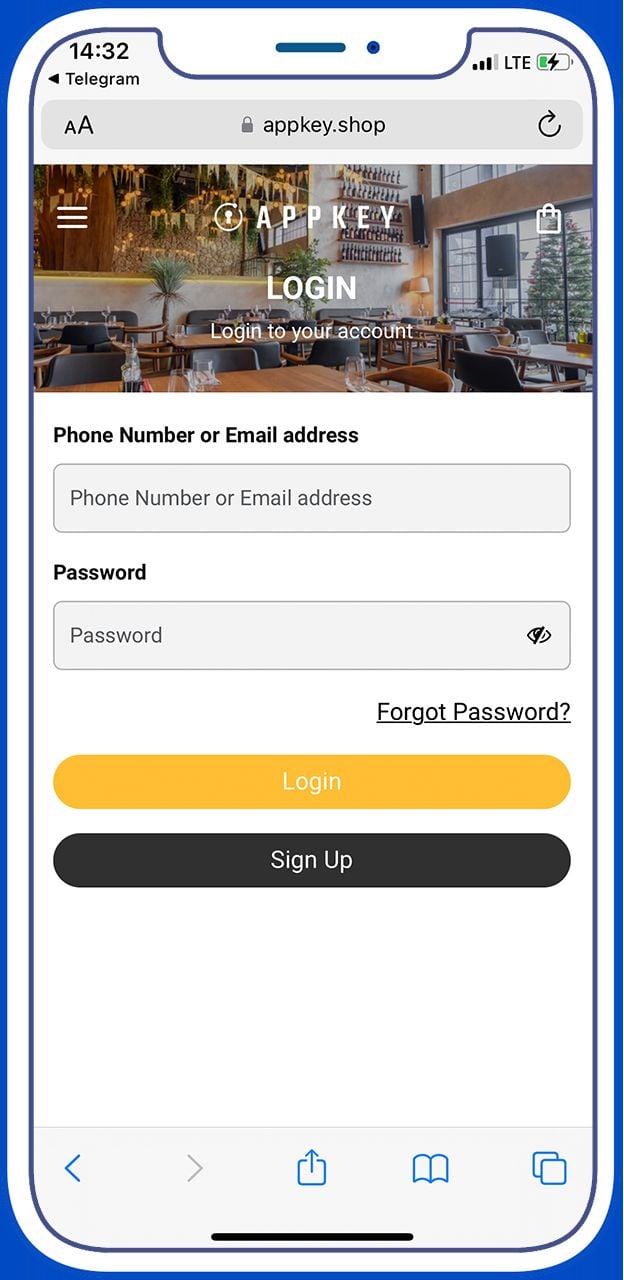
Task: Open the hamburger menu
Action: coord(72,217)
